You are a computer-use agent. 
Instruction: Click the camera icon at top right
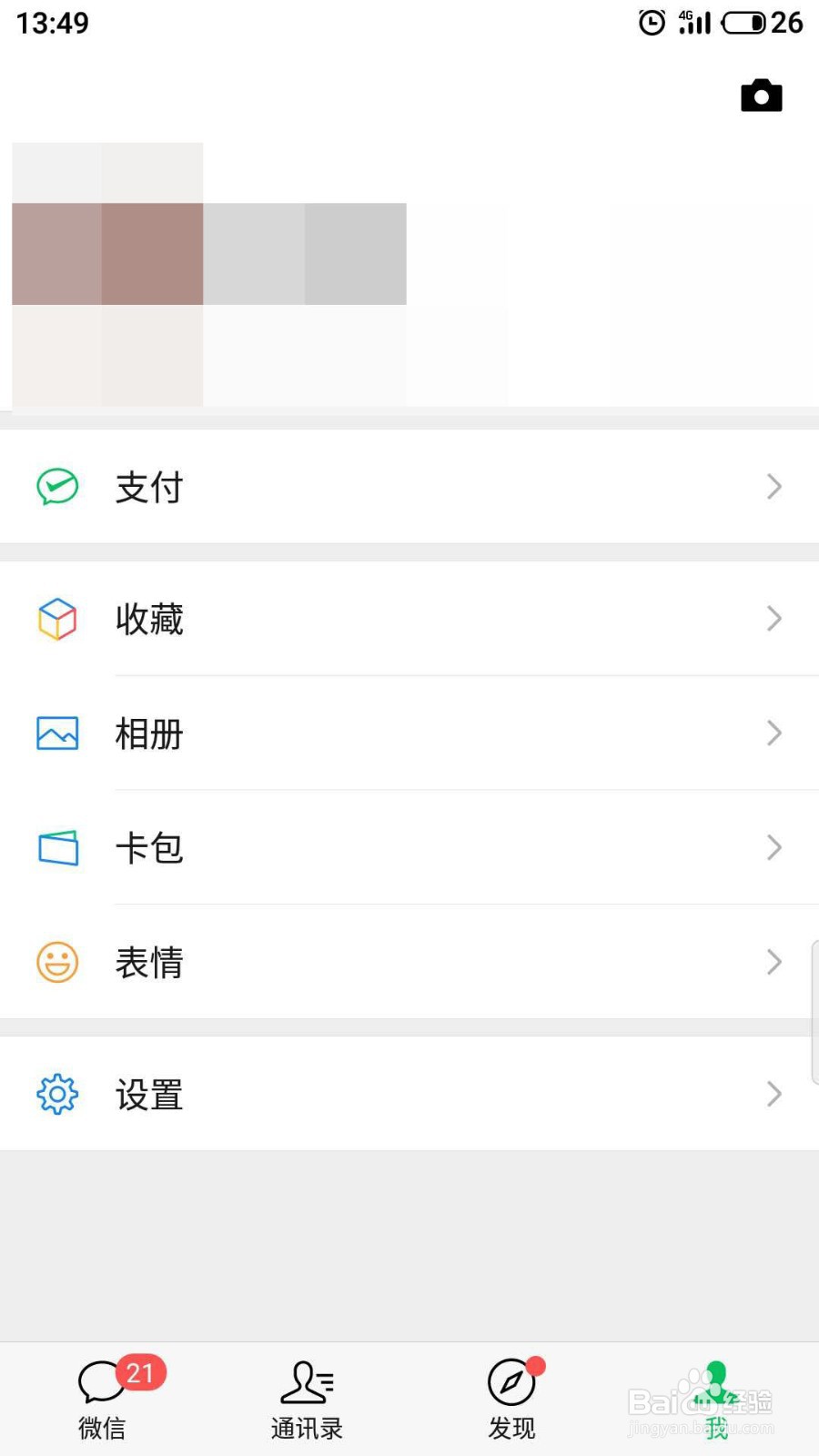pos(761,95)
